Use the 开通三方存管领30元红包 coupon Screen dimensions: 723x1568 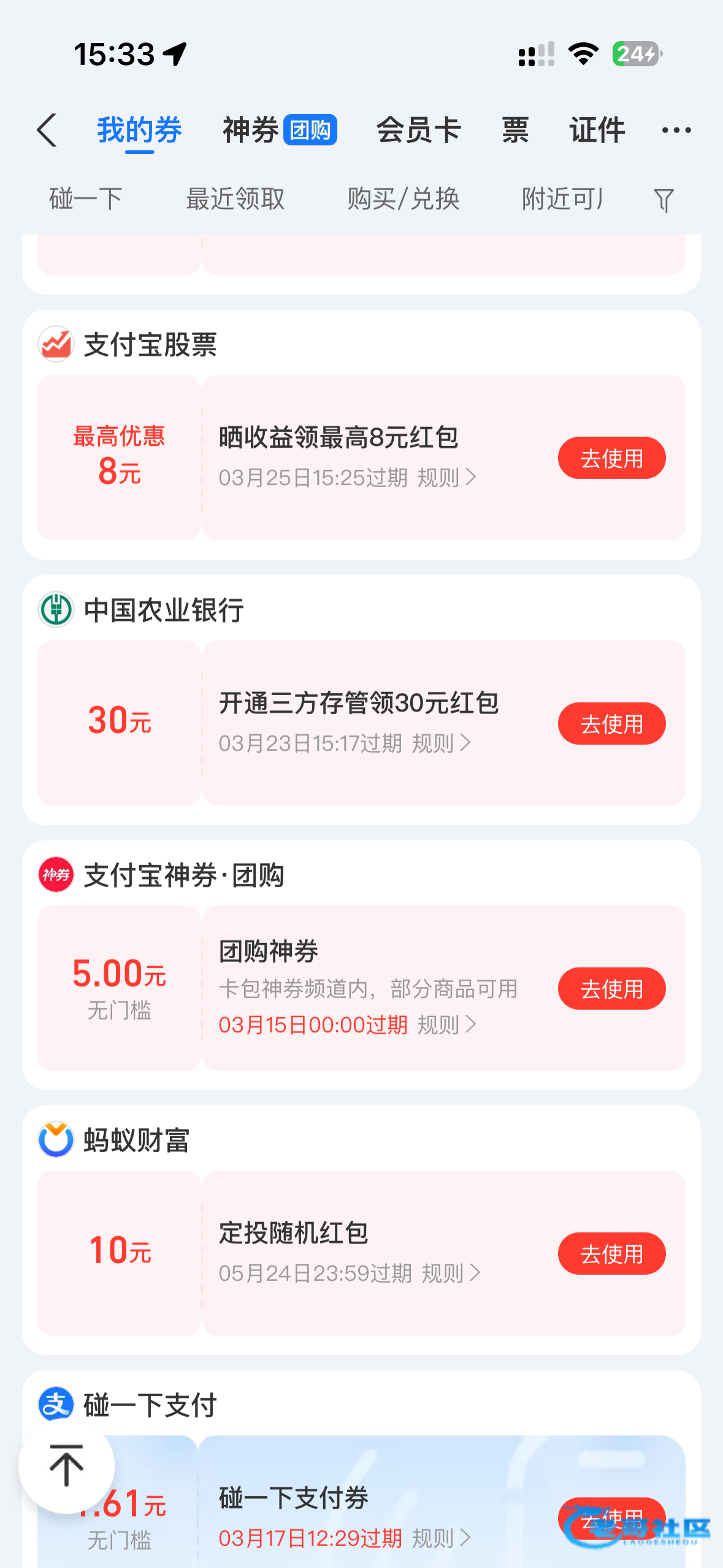[611, 724]
